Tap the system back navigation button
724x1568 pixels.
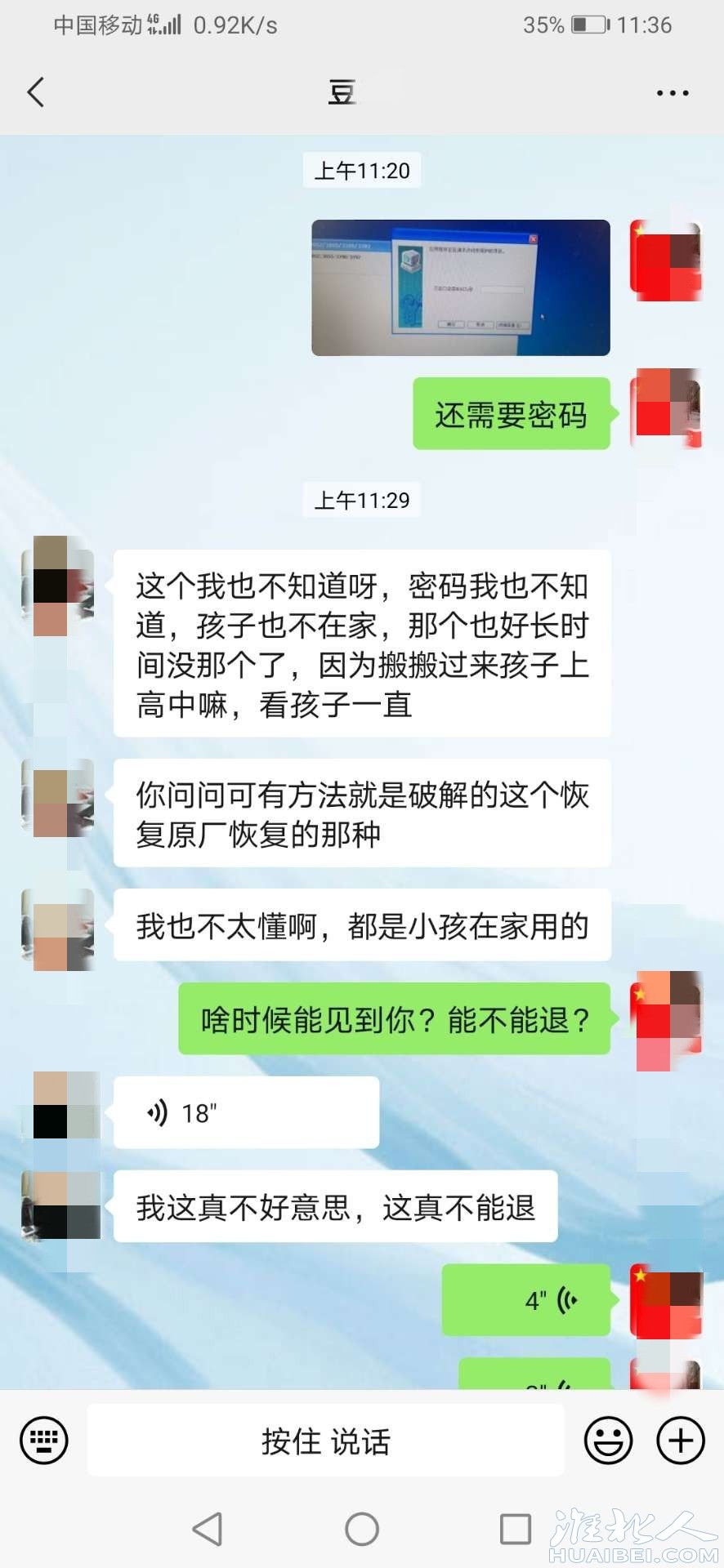coord(208,1528)
